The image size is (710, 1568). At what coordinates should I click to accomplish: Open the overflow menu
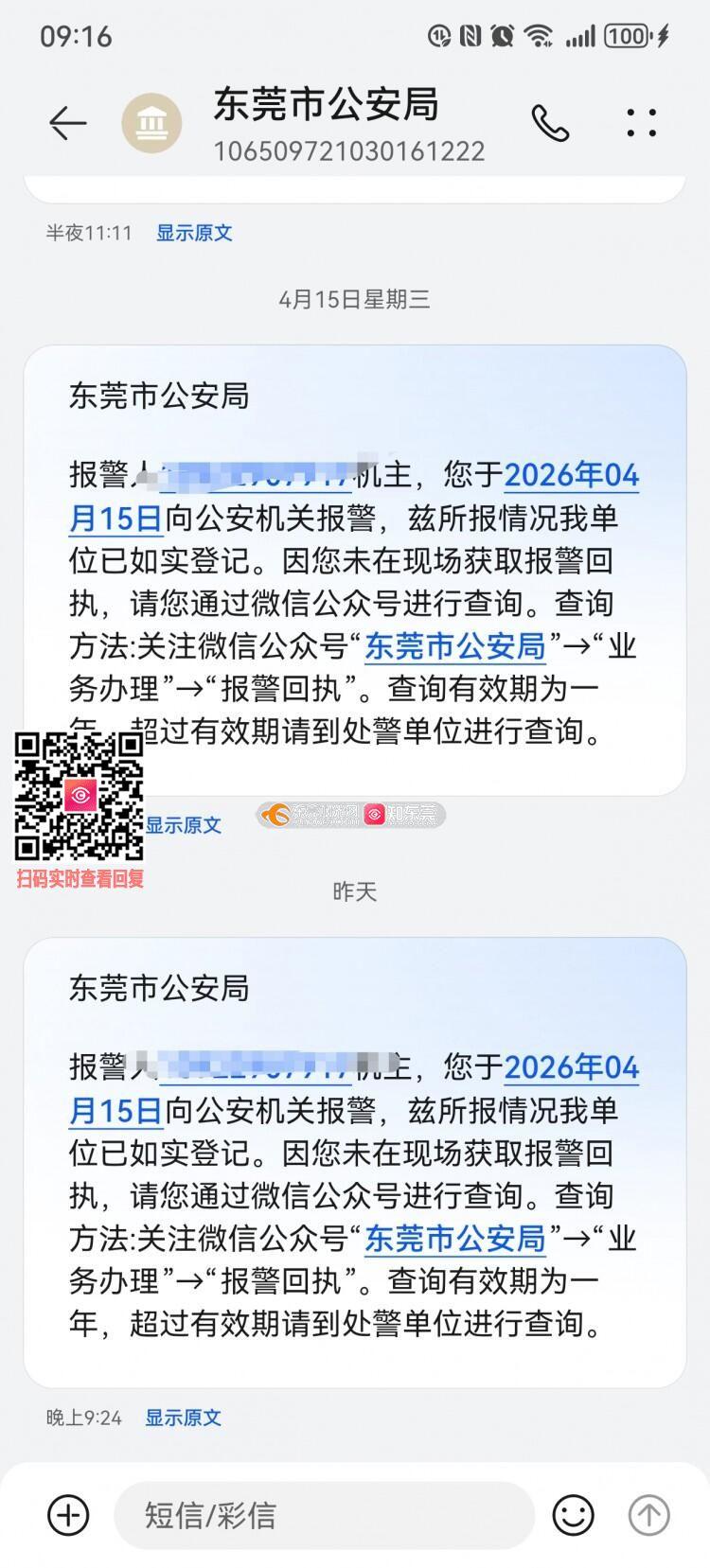(x=641, y=123)
